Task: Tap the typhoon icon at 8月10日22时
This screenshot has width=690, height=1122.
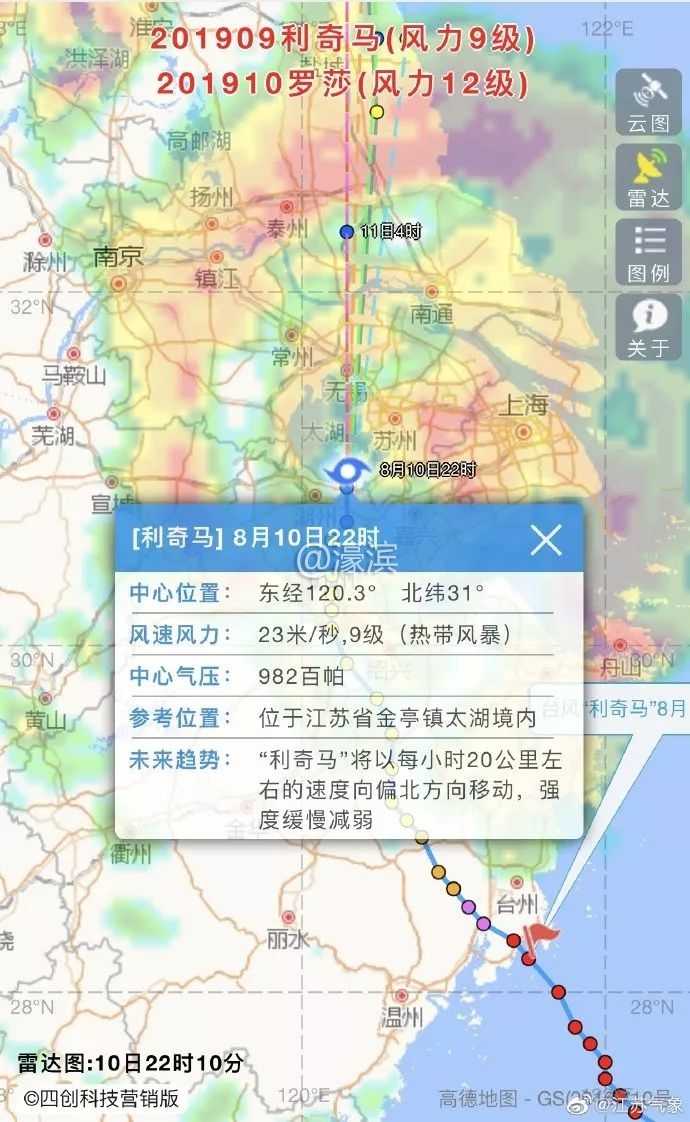Action: coord(347,470)
